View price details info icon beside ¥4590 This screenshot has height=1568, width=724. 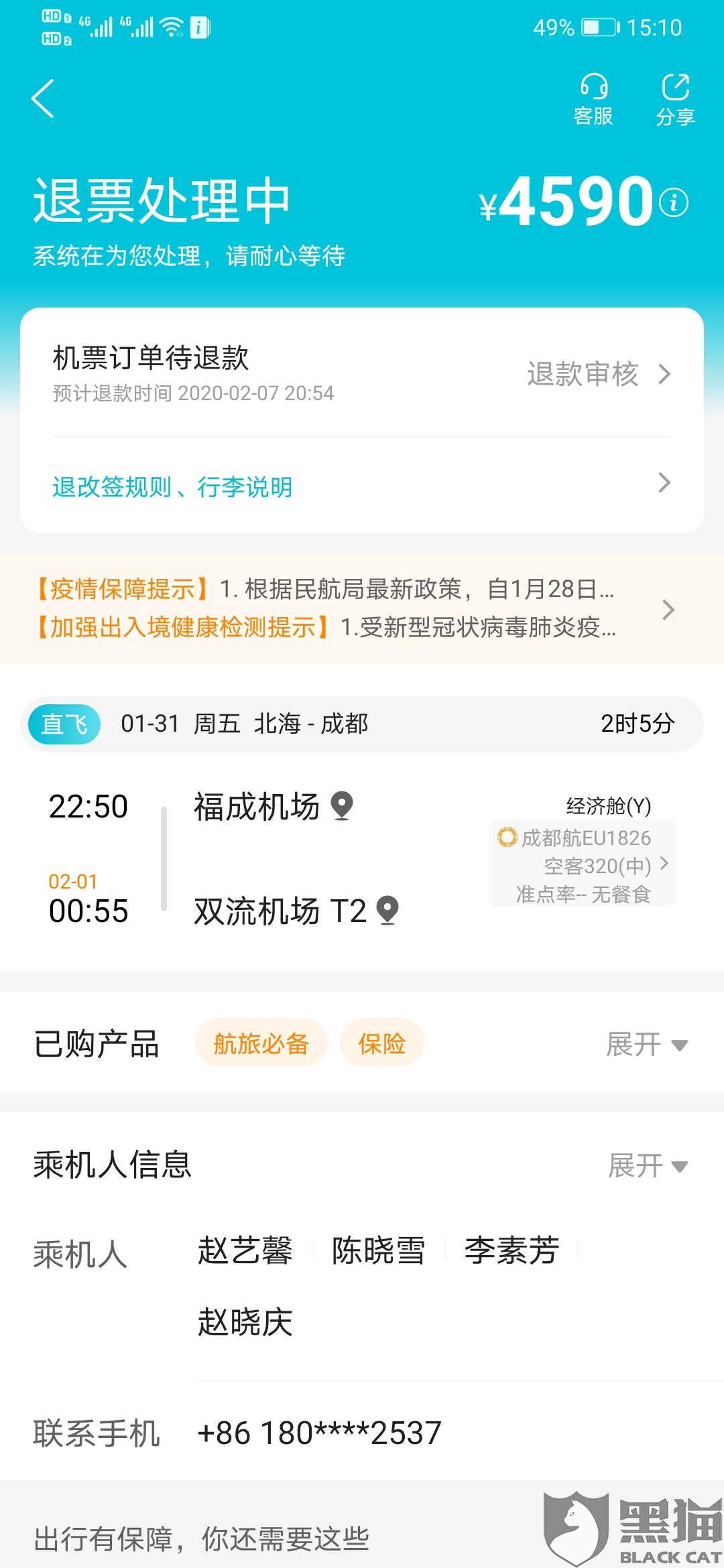click(x=673, y=202)
